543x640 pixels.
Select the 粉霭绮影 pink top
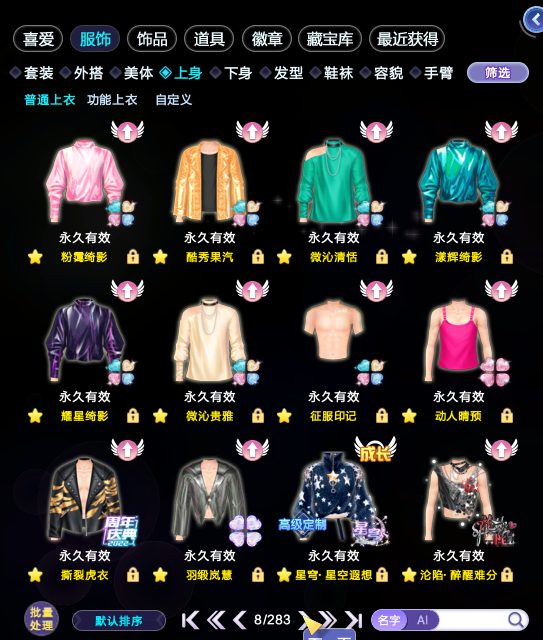pyautogui.click(x=85, y=182)
